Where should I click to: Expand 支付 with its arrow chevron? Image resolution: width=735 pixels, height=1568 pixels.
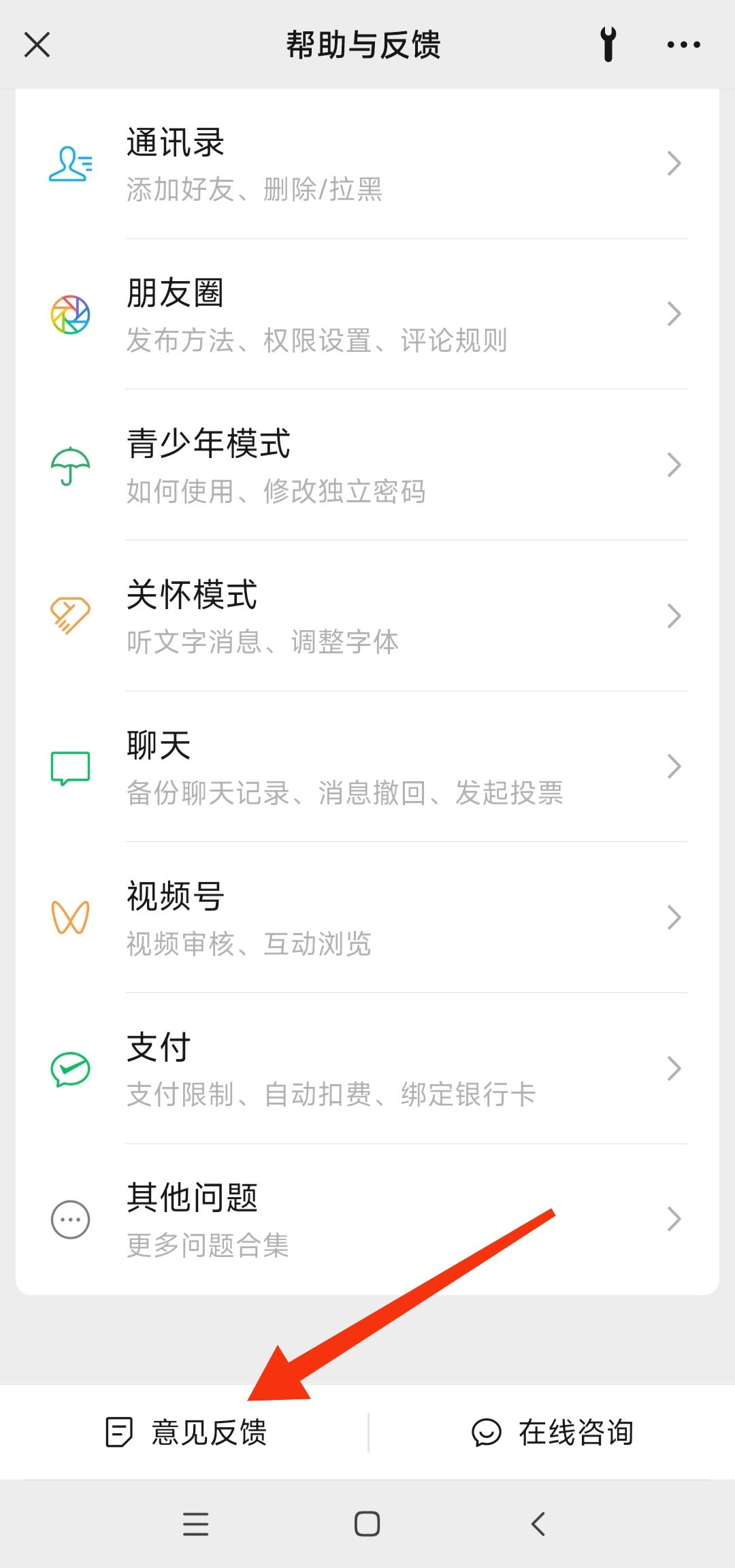point(674,1067)
